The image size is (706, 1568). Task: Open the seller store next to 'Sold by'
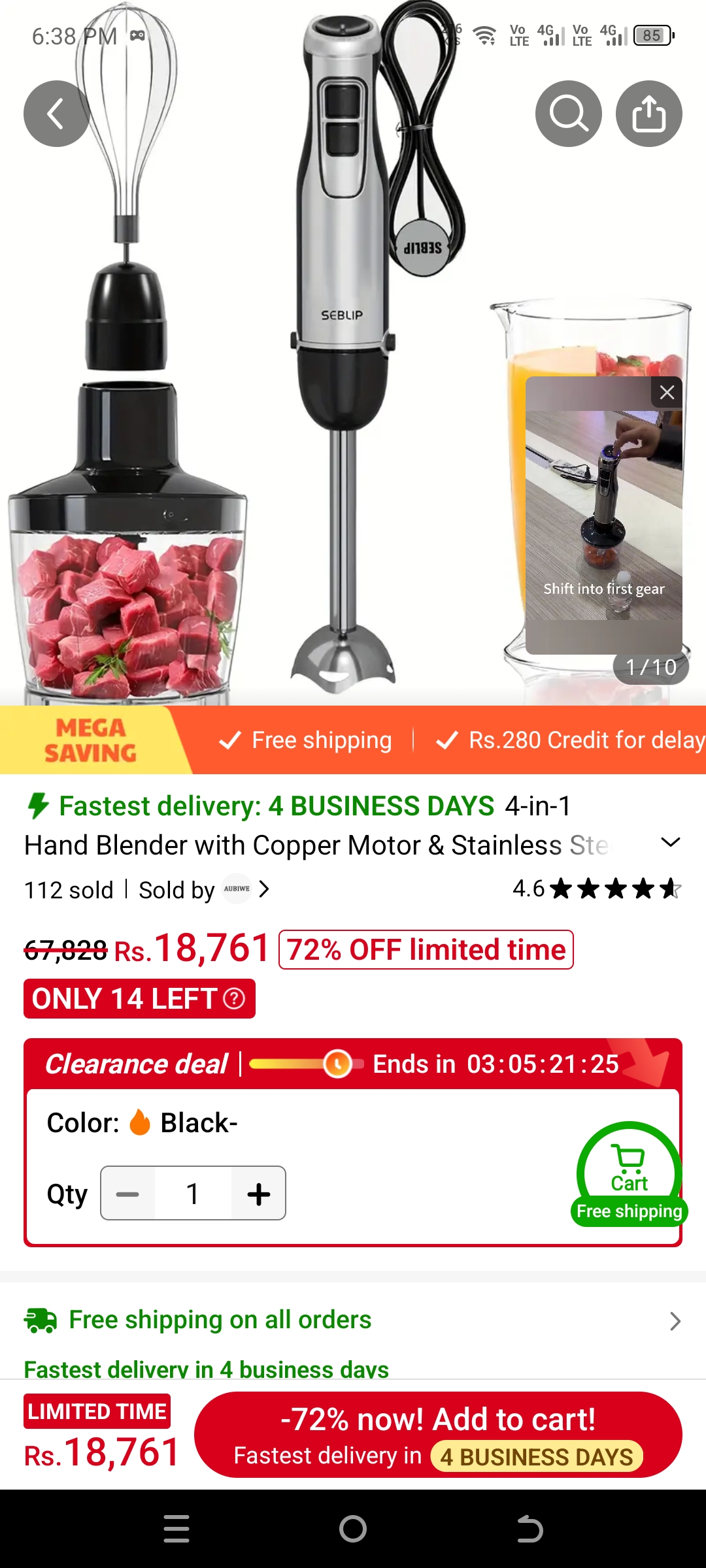246,889
